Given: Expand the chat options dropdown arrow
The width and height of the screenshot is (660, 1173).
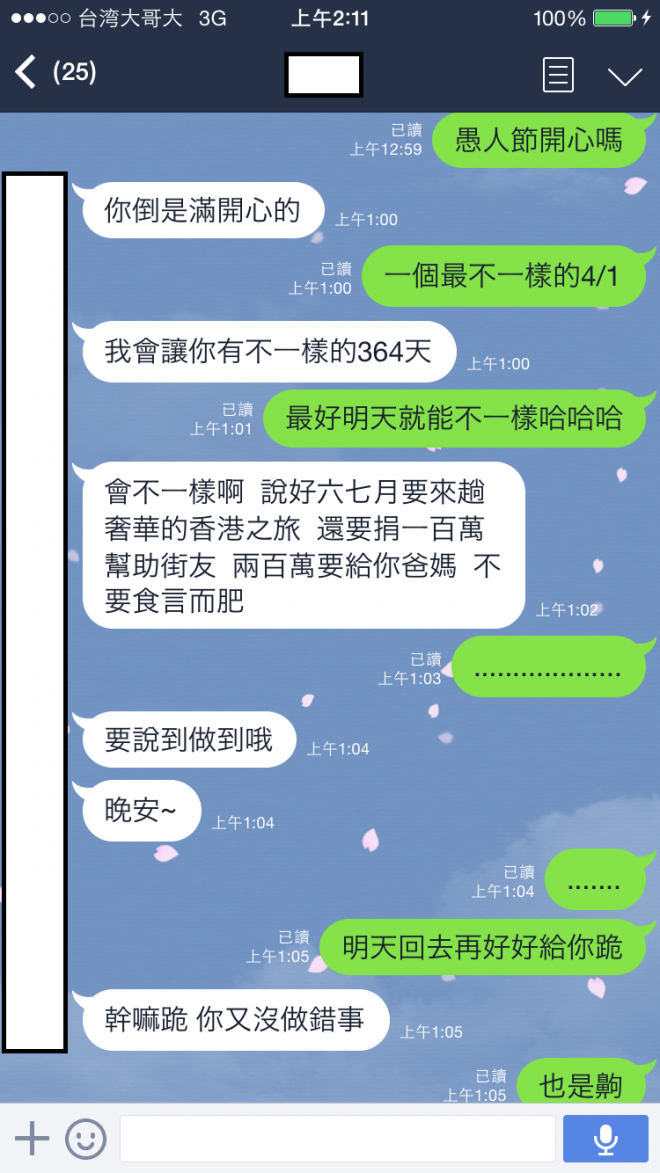Looking at the screenshot, I should 625,76.
